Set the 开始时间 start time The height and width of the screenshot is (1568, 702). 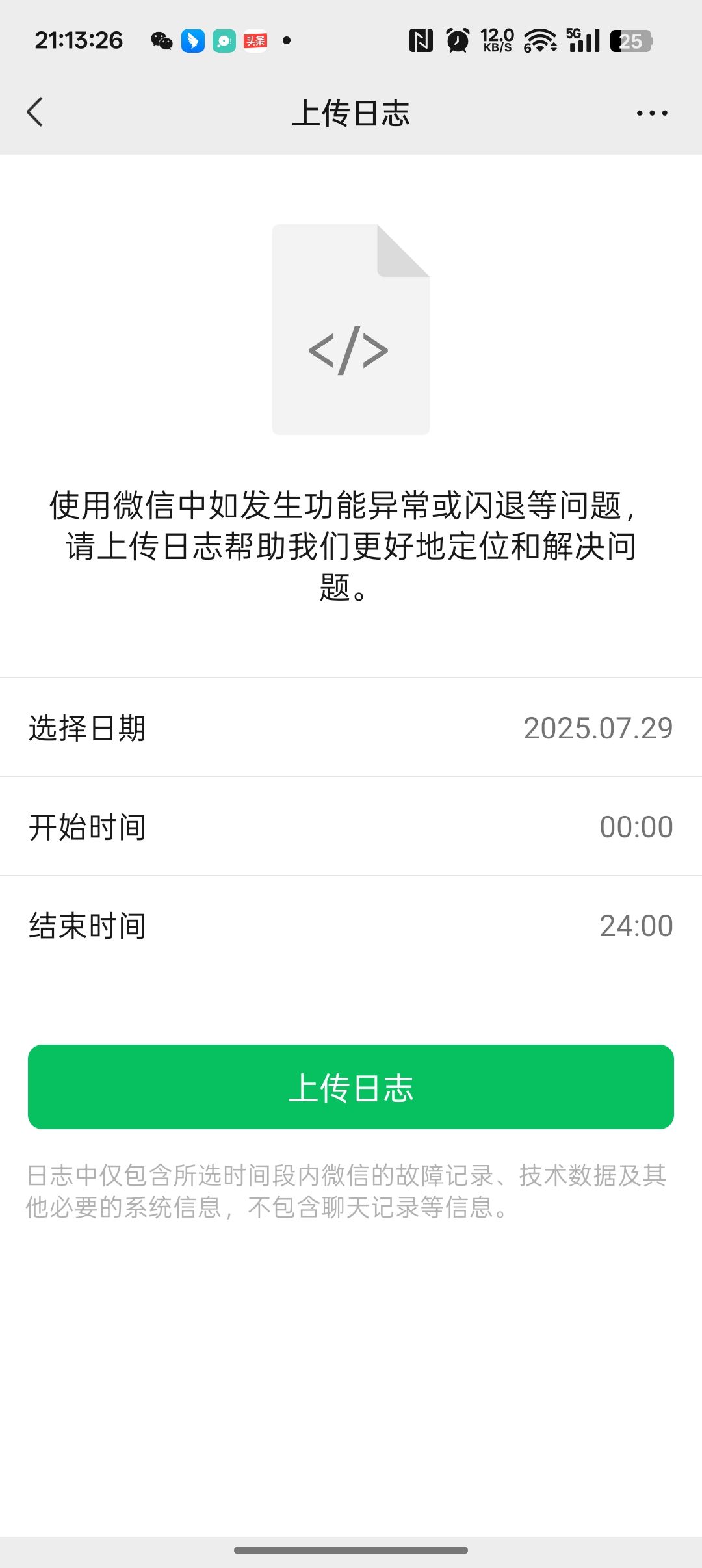(x=635, y=827)
